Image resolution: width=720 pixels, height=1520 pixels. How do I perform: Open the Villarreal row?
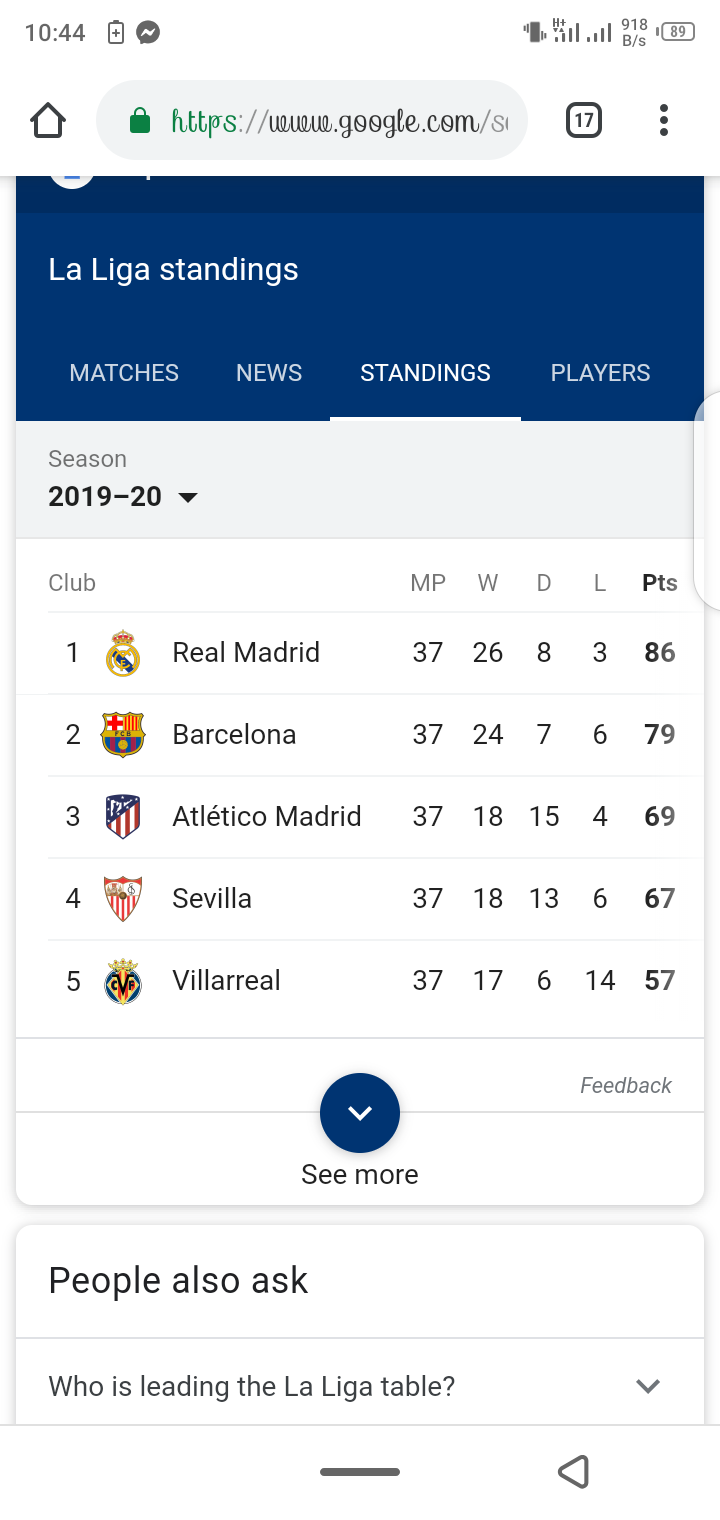pos(360,981)
